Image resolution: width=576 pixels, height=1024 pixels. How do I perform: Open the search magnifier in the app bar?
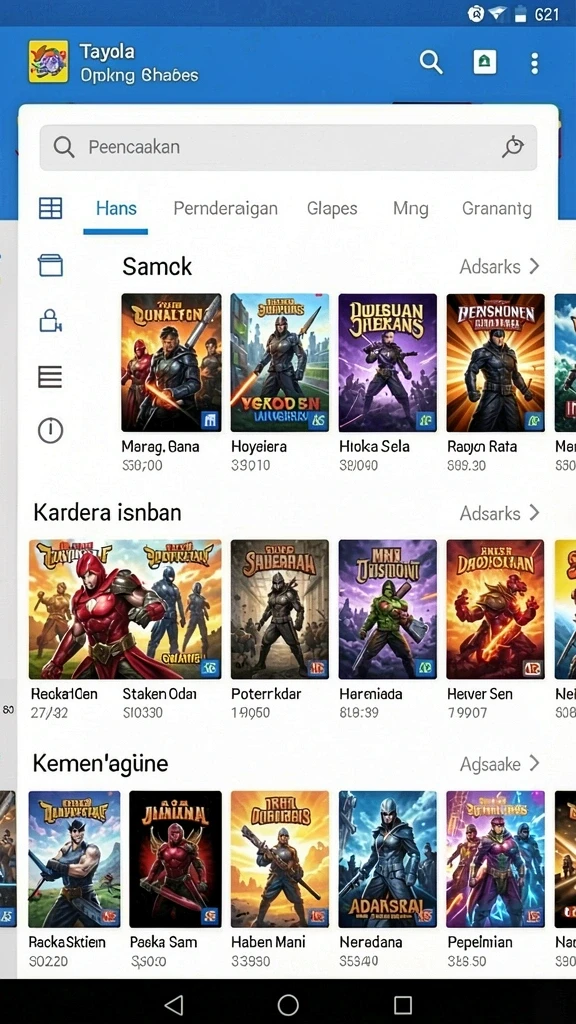[431, 63]
